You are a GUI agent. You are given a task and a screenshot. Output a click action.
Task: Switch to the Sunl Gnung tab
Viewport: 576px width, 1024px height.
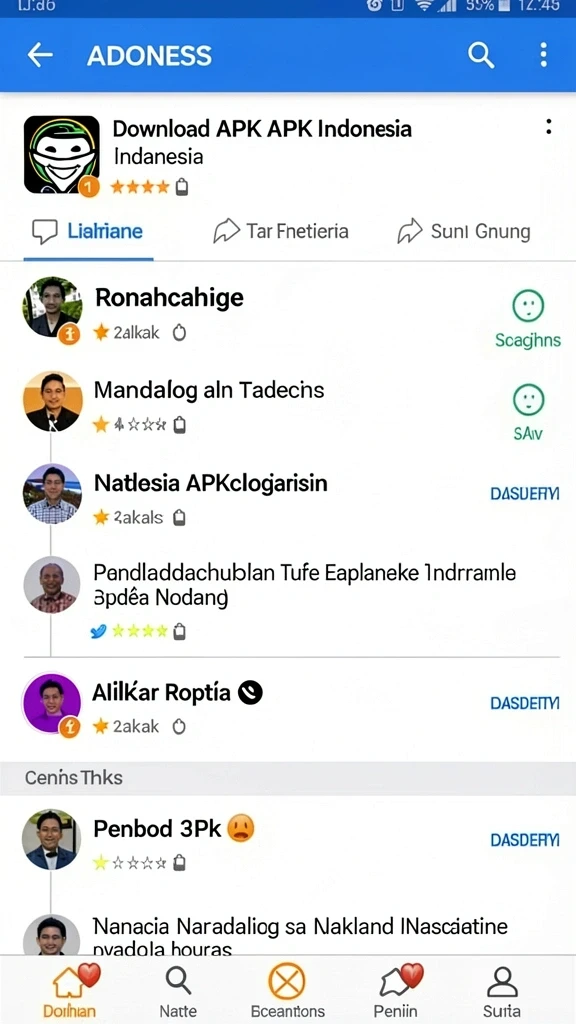(x=464, y=231)
